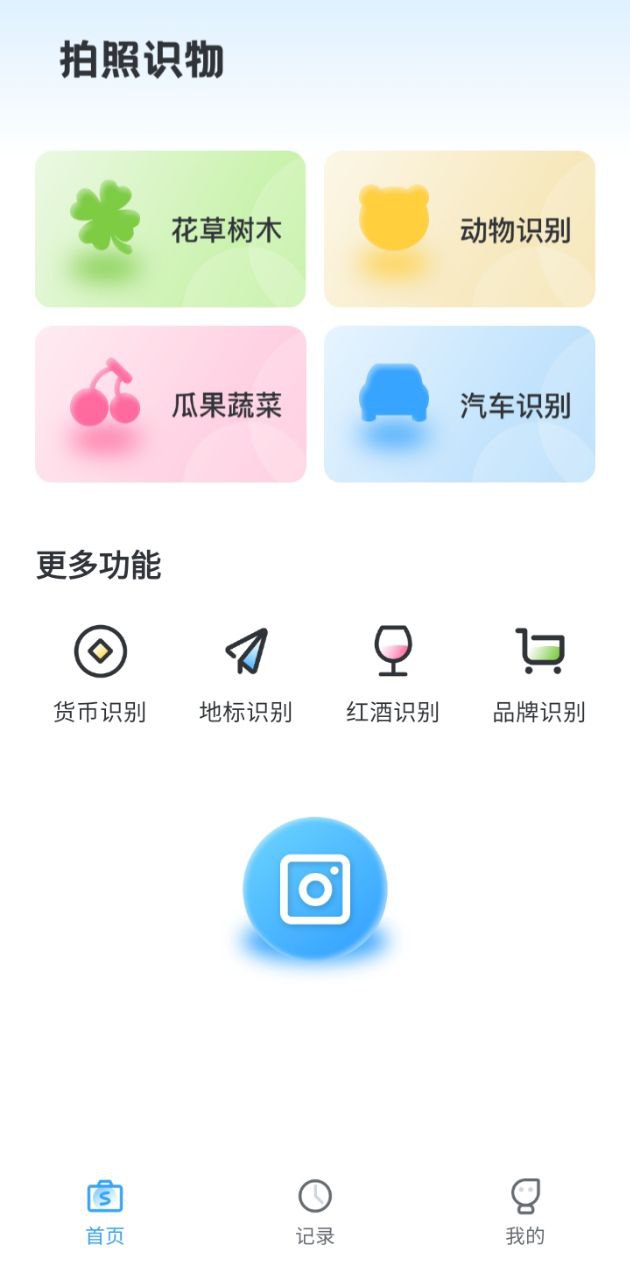630x1280 pixels.
Task: Open the 动物识别 animal recognition card
Action: [x=459, y=229]
